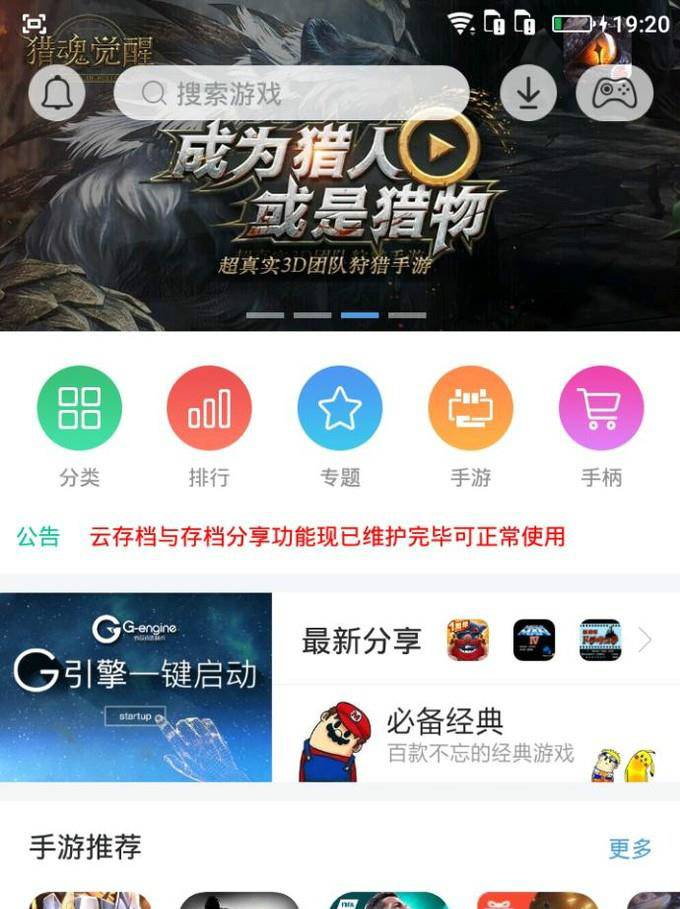The height and width of the screenshot is (909, 680).
Task: Open the 手柄 gamepad shop
Action: coord(601,409)
